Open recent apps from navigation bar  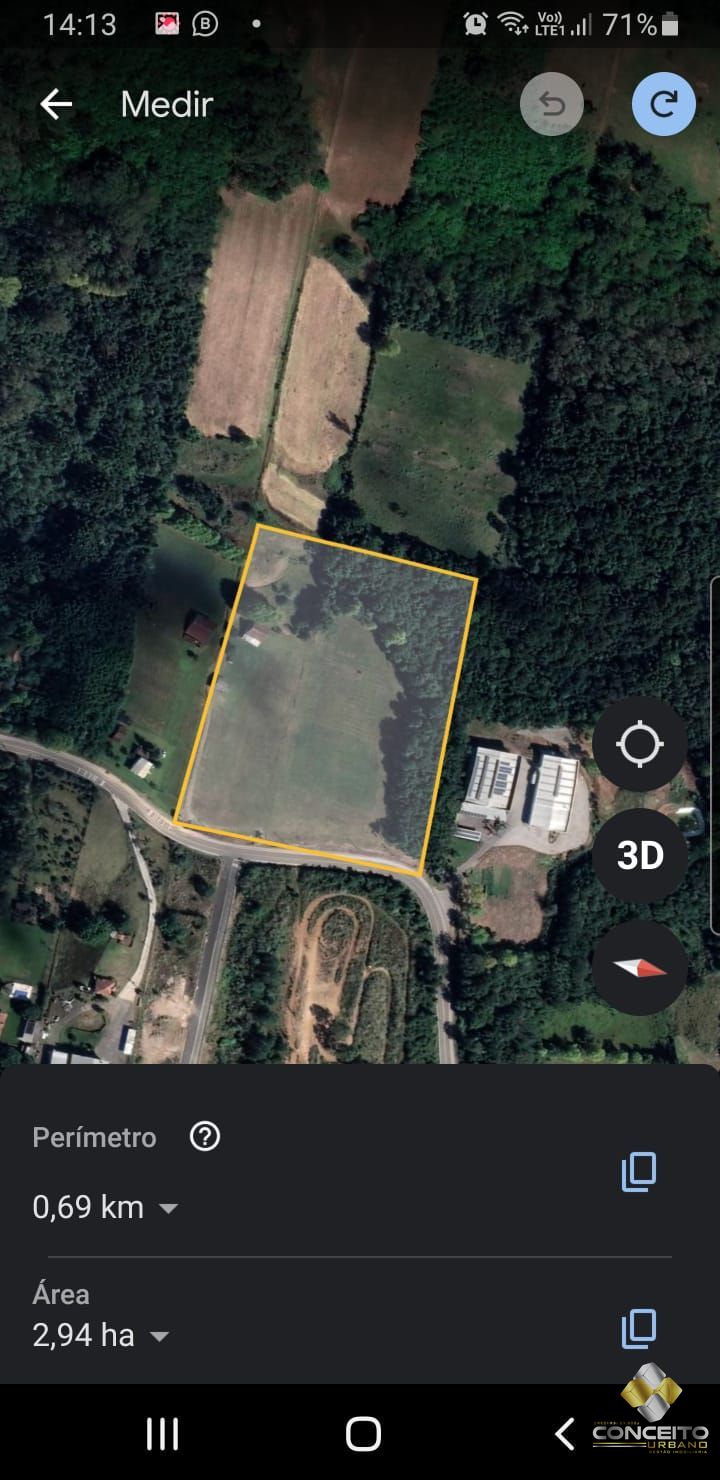(x=162, y=1433)
